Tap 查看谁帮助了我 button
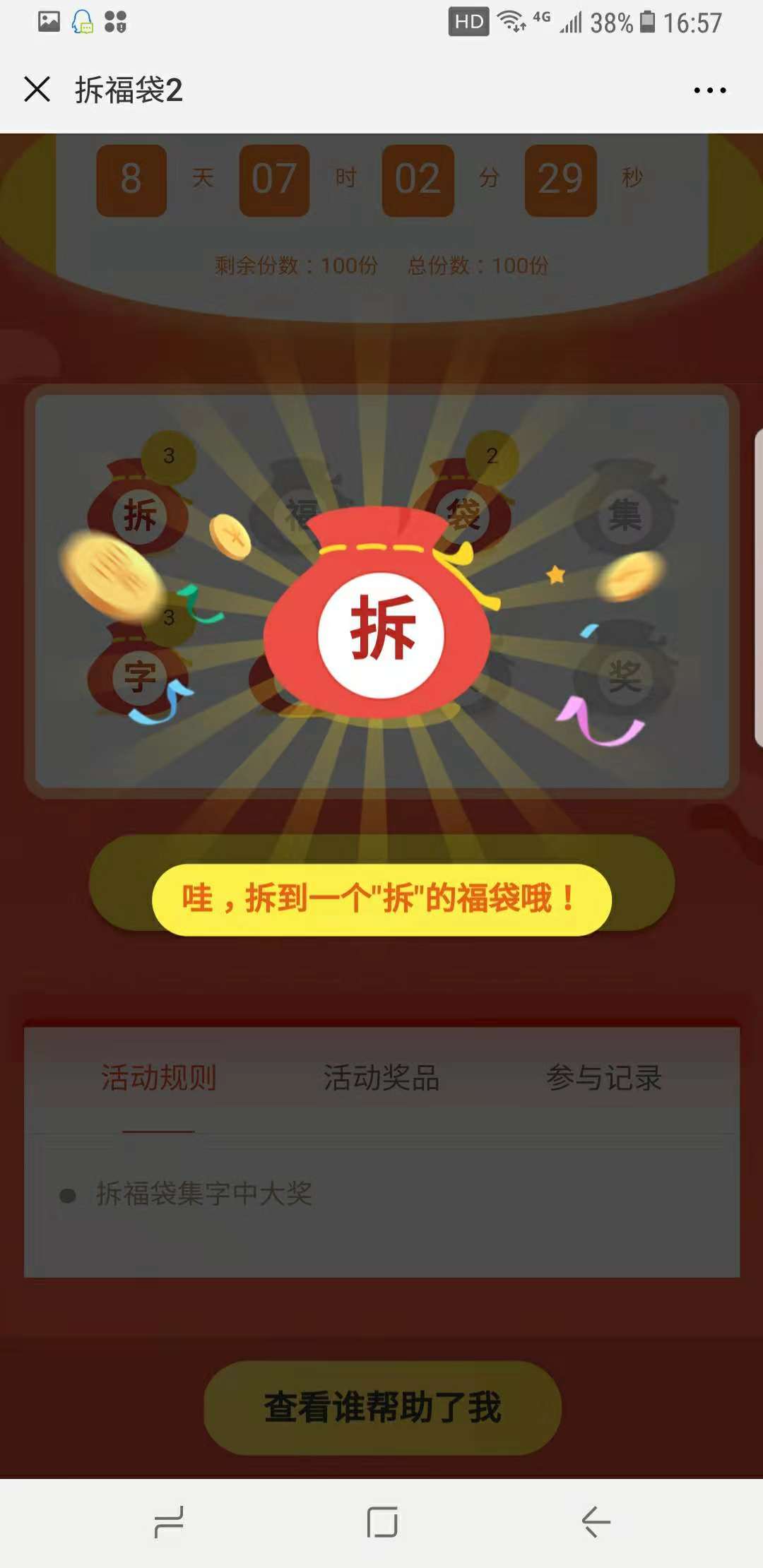This screenshot has width=763, height=1568. pos(382,1407)
